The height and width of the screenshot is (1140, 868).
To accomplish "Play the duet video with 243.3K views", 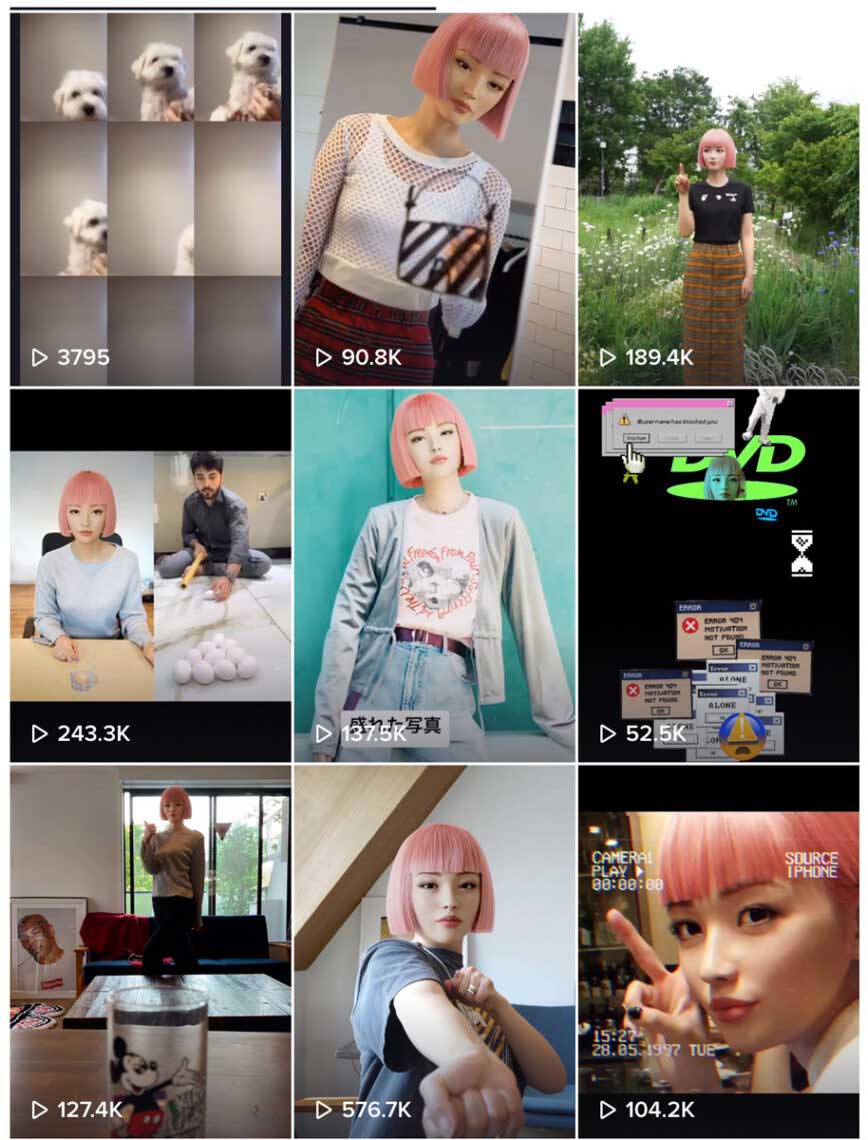I will point(150,576).
